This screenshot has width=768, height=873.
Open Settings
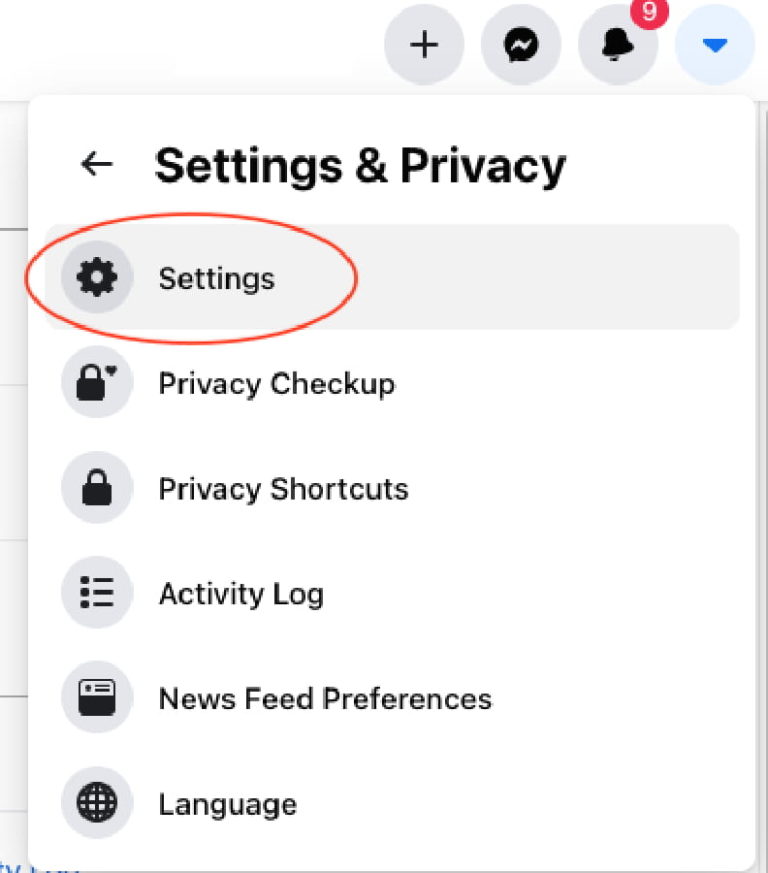click(216, 278)
